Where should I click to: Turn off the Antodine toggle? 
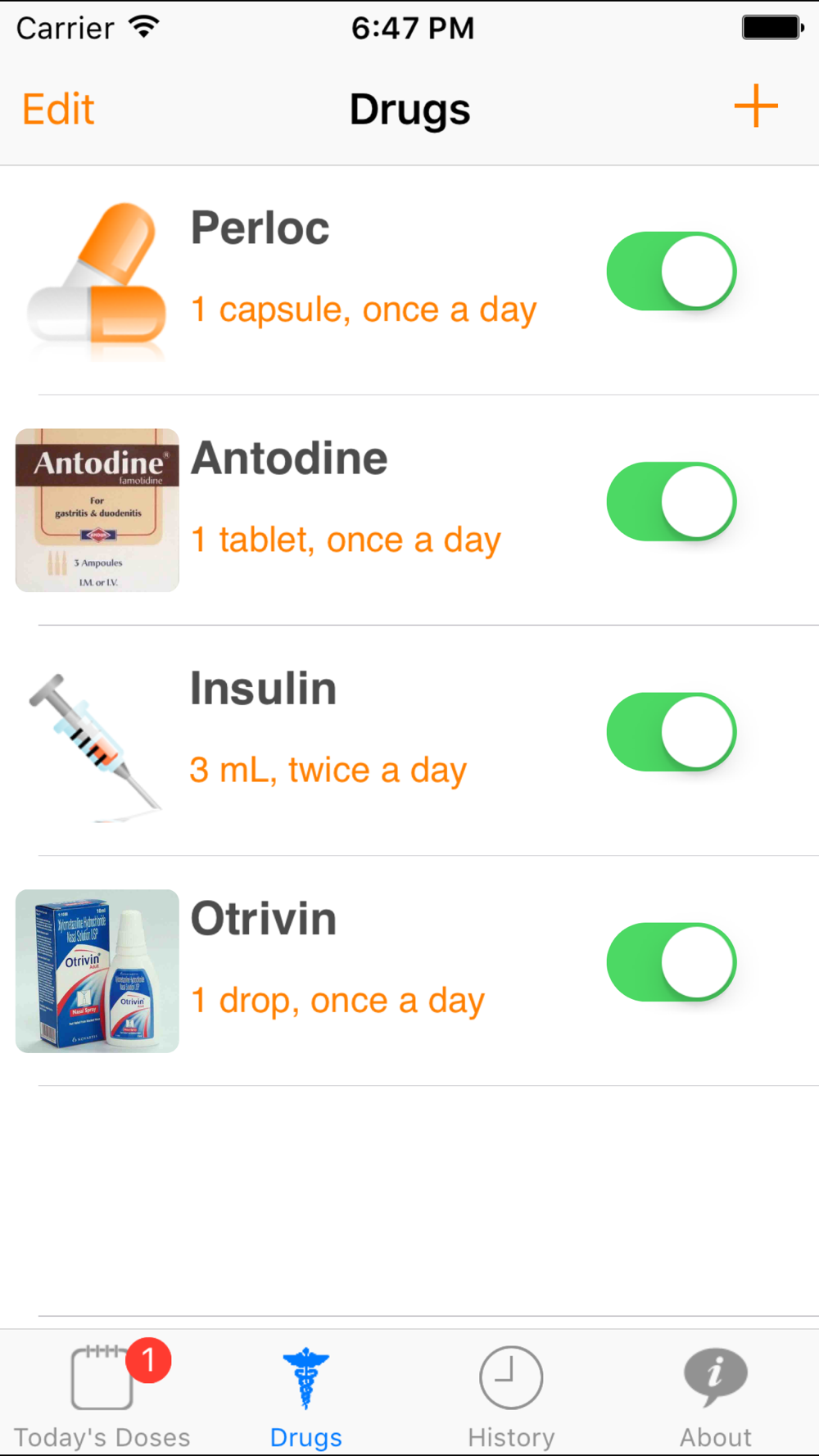(672, 501)
